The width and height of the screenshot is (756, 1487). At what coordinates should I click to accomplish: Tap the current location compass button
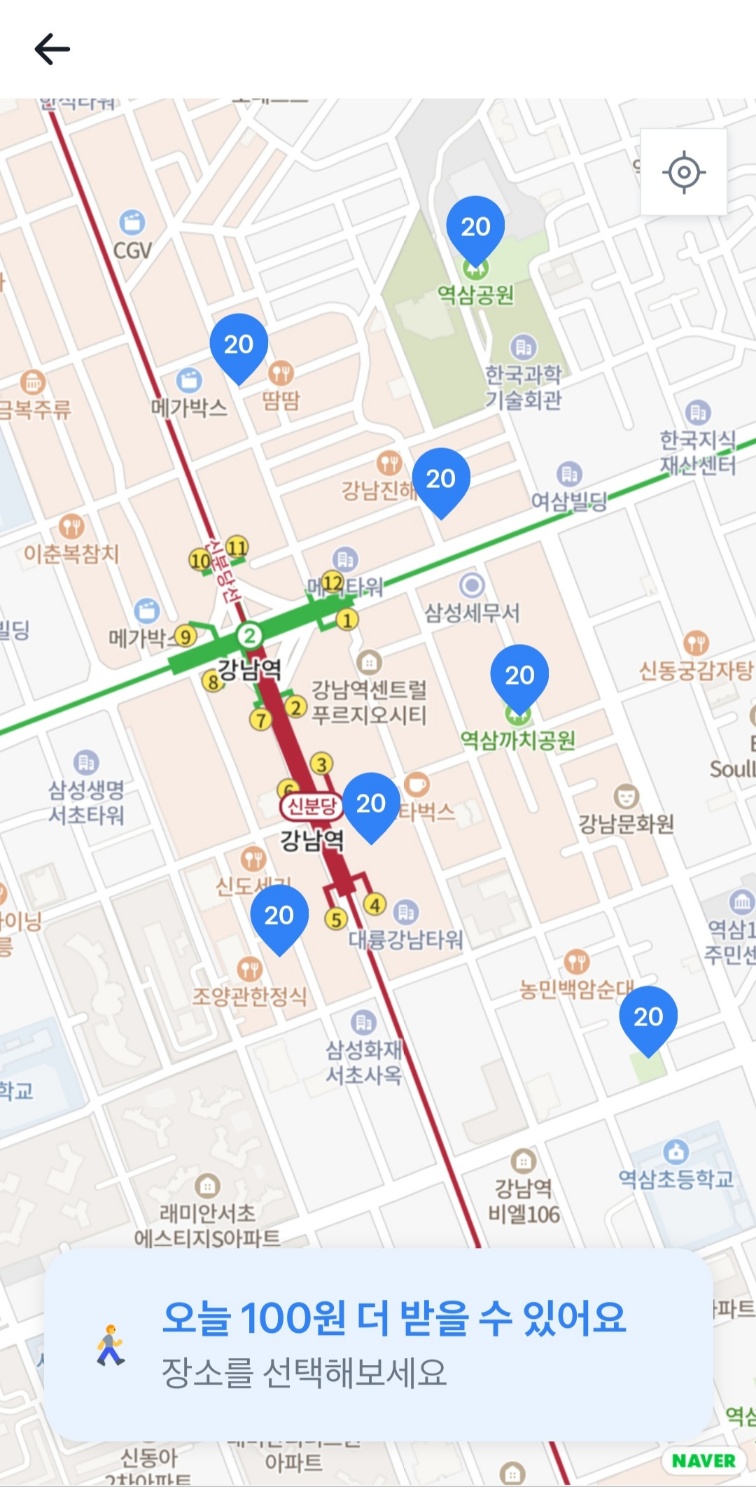[684, 172]
